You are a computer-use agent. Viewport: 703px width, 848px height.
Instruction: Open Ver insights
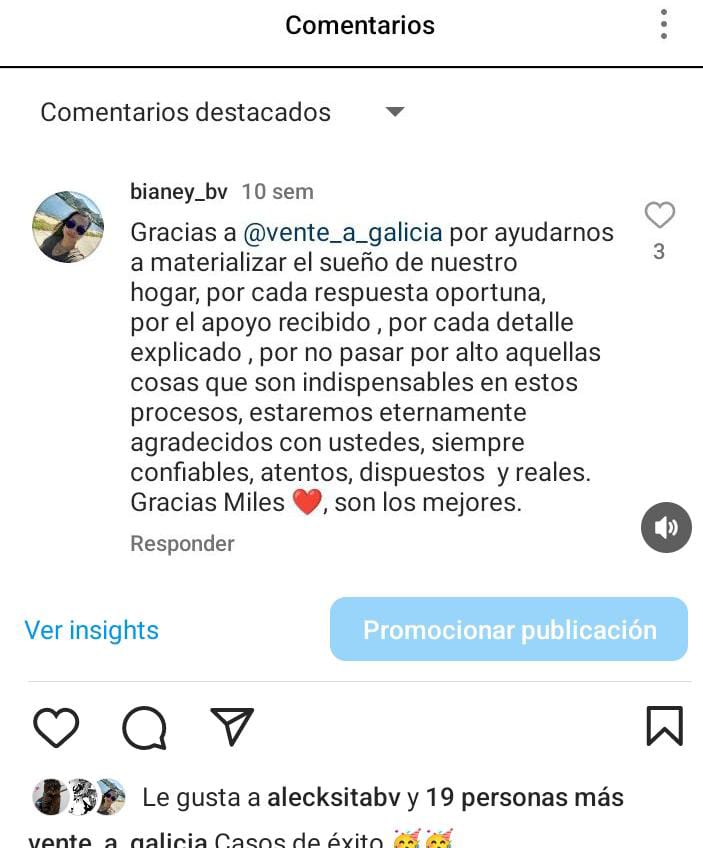point(91,630)
